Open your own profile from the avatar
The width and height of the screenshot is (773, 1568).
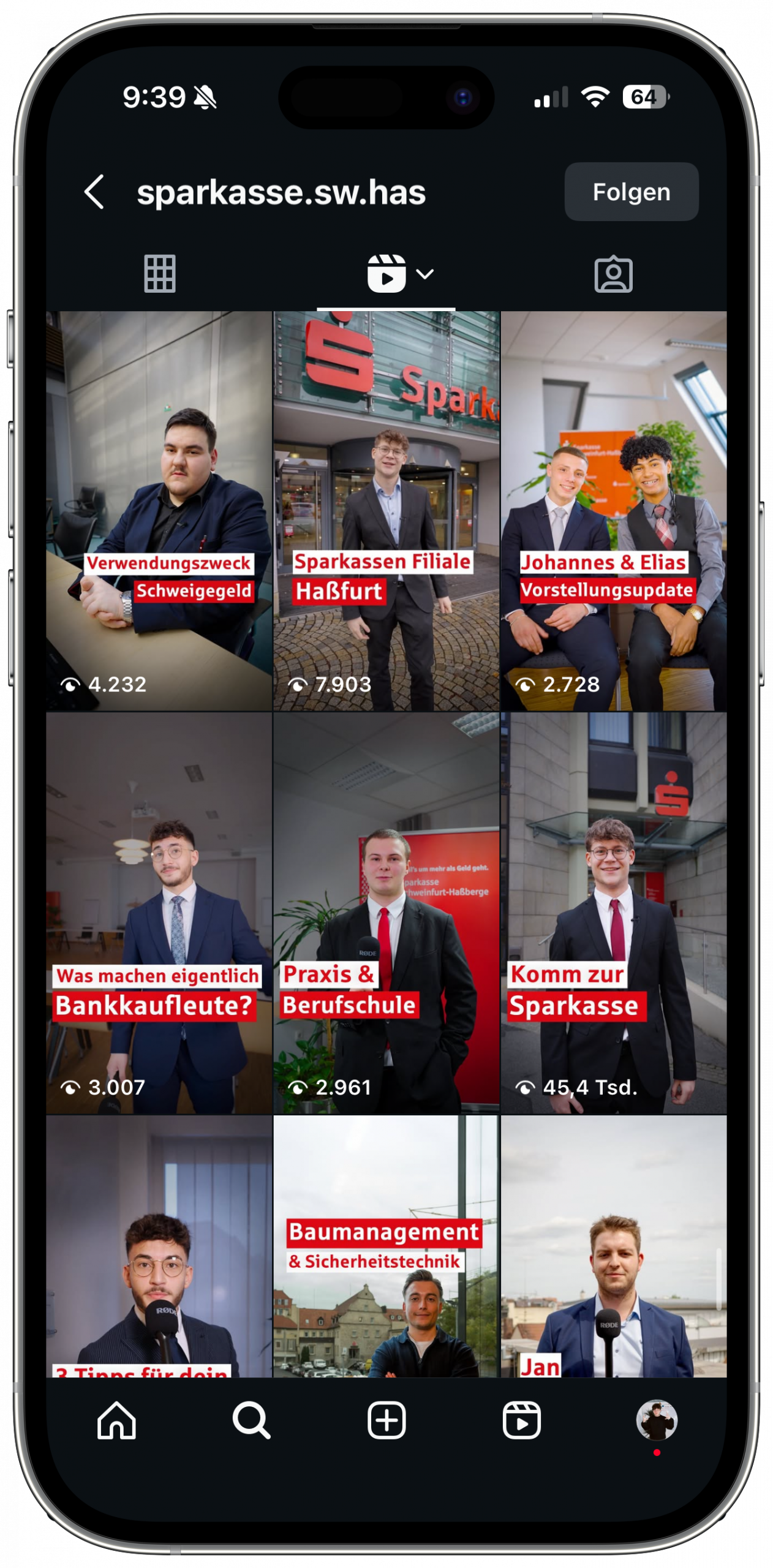pos(657,1420)
